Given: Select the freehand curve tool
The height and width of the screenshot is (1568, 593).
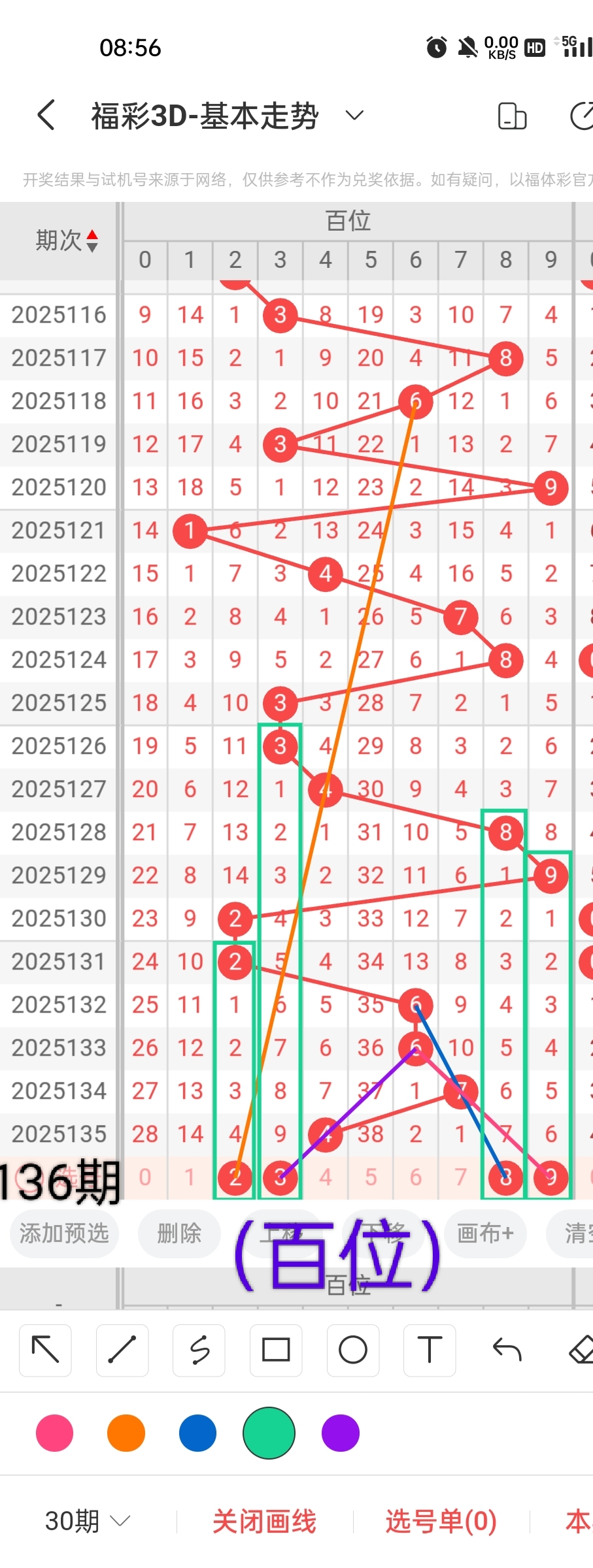Looking at the screenshot, I should pos(199,1350).
